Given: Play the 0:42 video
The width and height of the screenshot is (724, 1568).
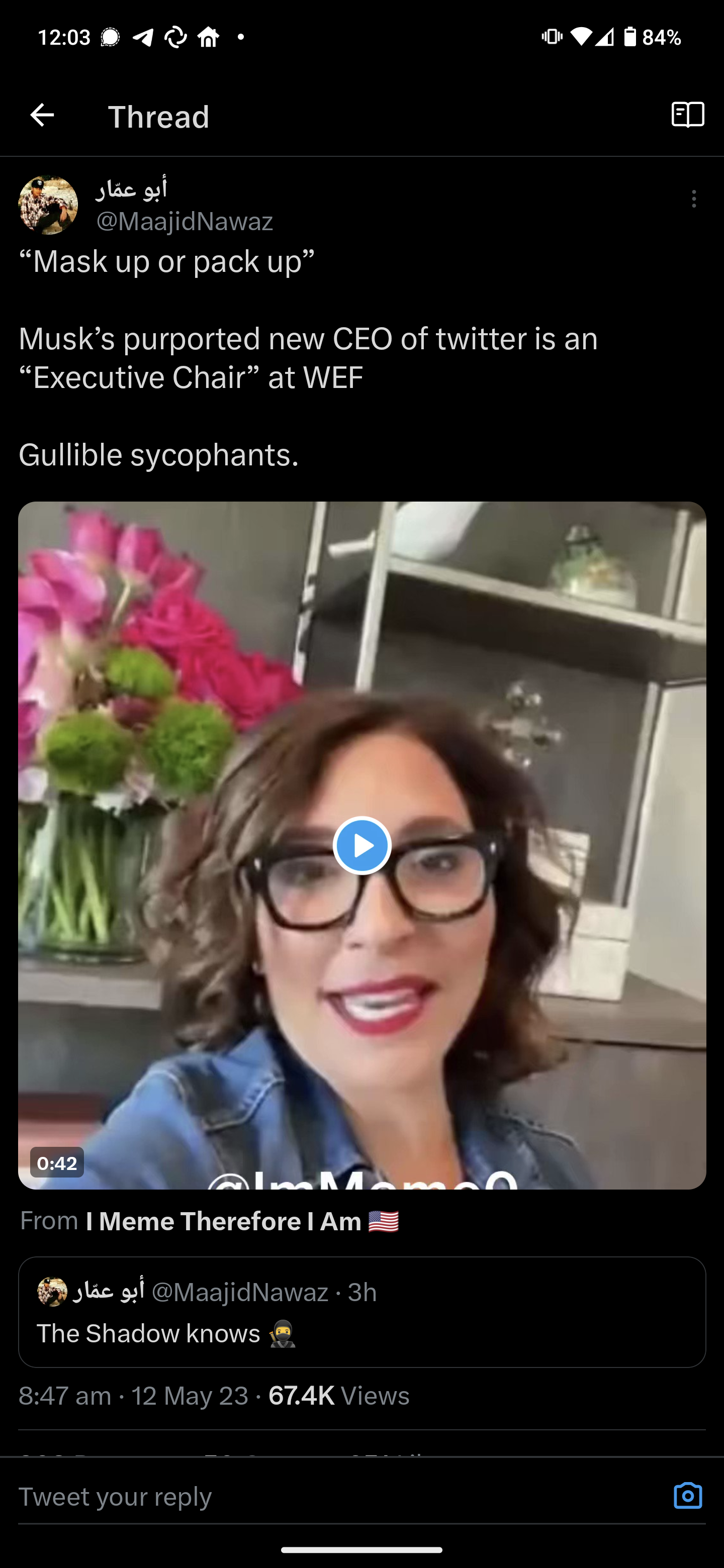Looking at the screenshot, I should coord(361,845).
